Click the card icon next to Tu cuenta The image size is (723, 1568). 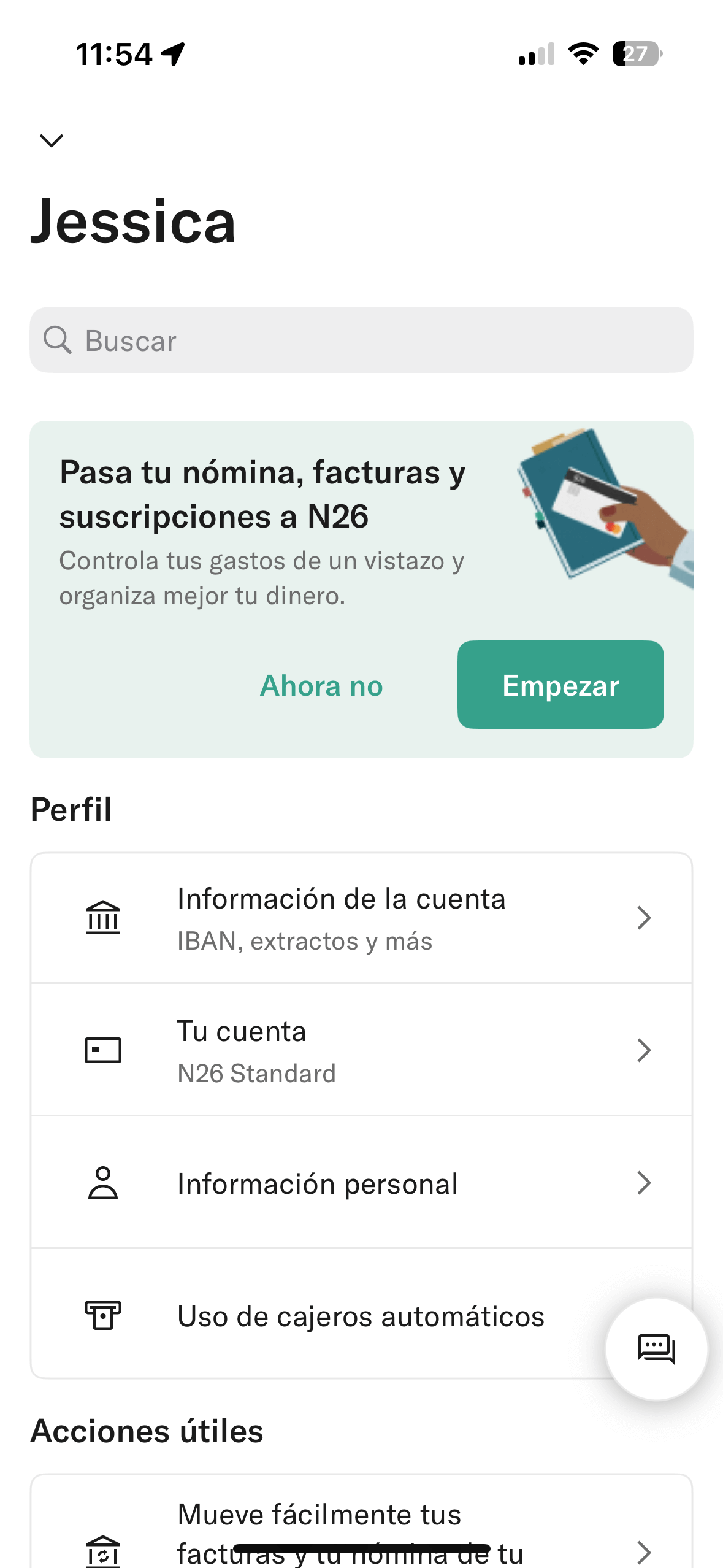(x=103, y=1050)
